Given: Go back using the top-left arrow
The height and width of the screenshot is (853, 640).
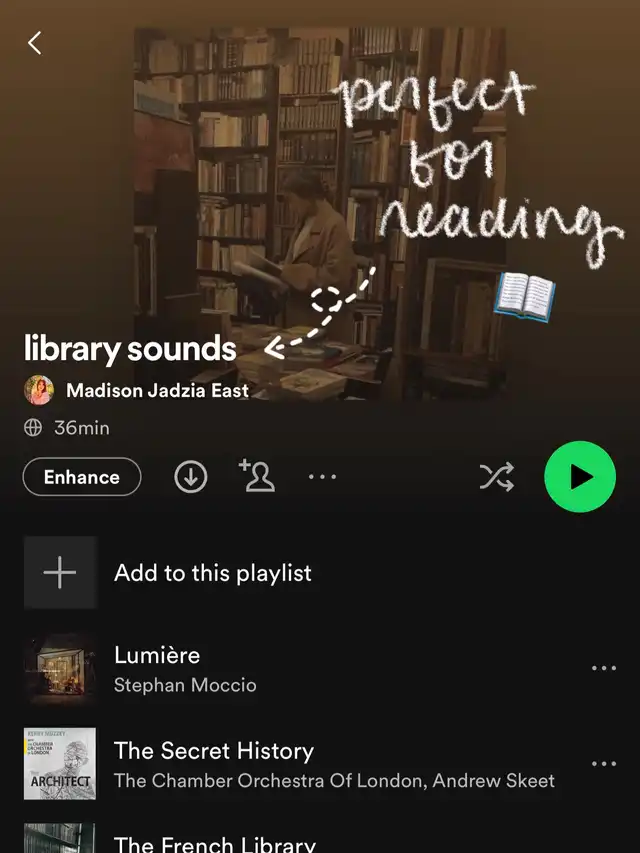Looking at the screenshot, I should [35, 43].
